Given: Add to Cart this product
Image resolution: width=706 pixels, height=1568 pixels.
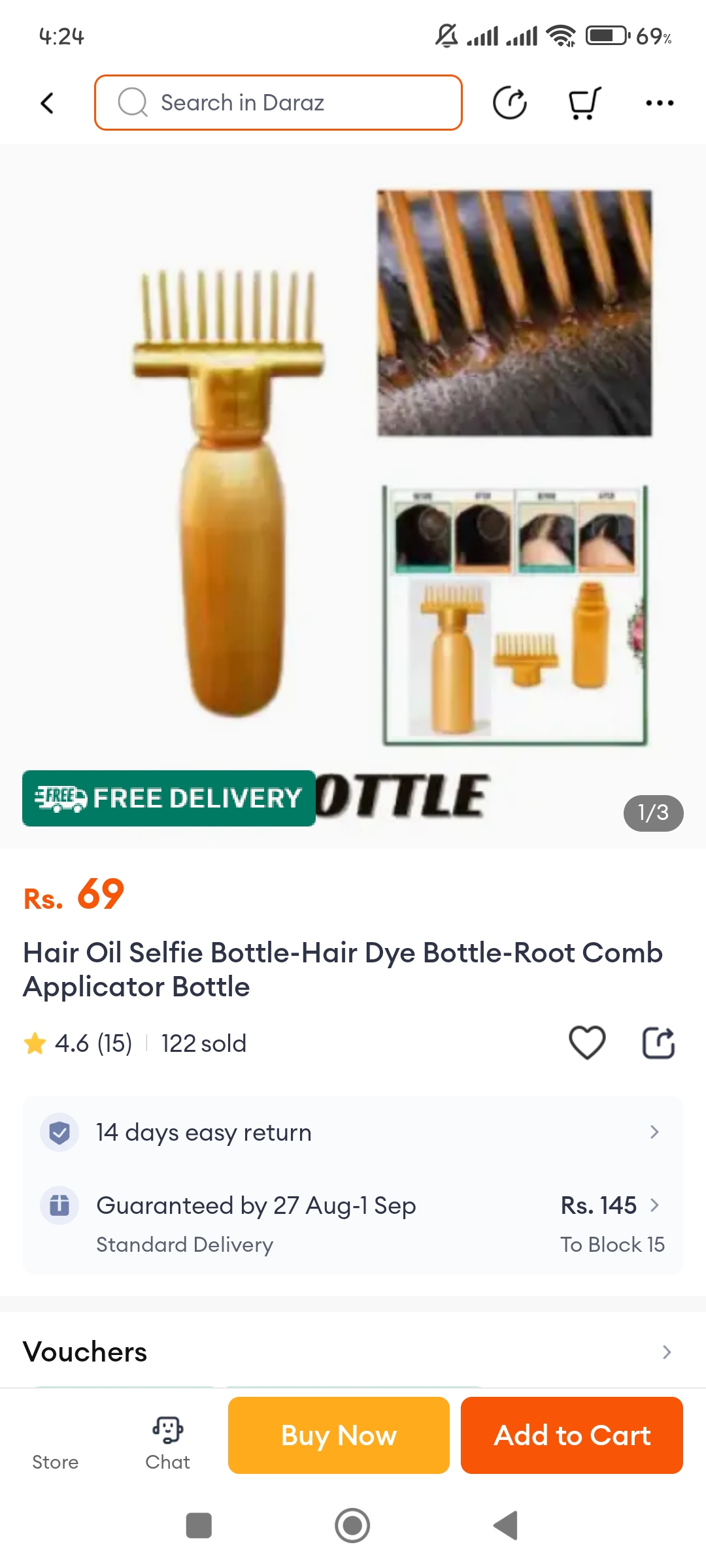Looking at the screenshot, I should [572, 1435].
